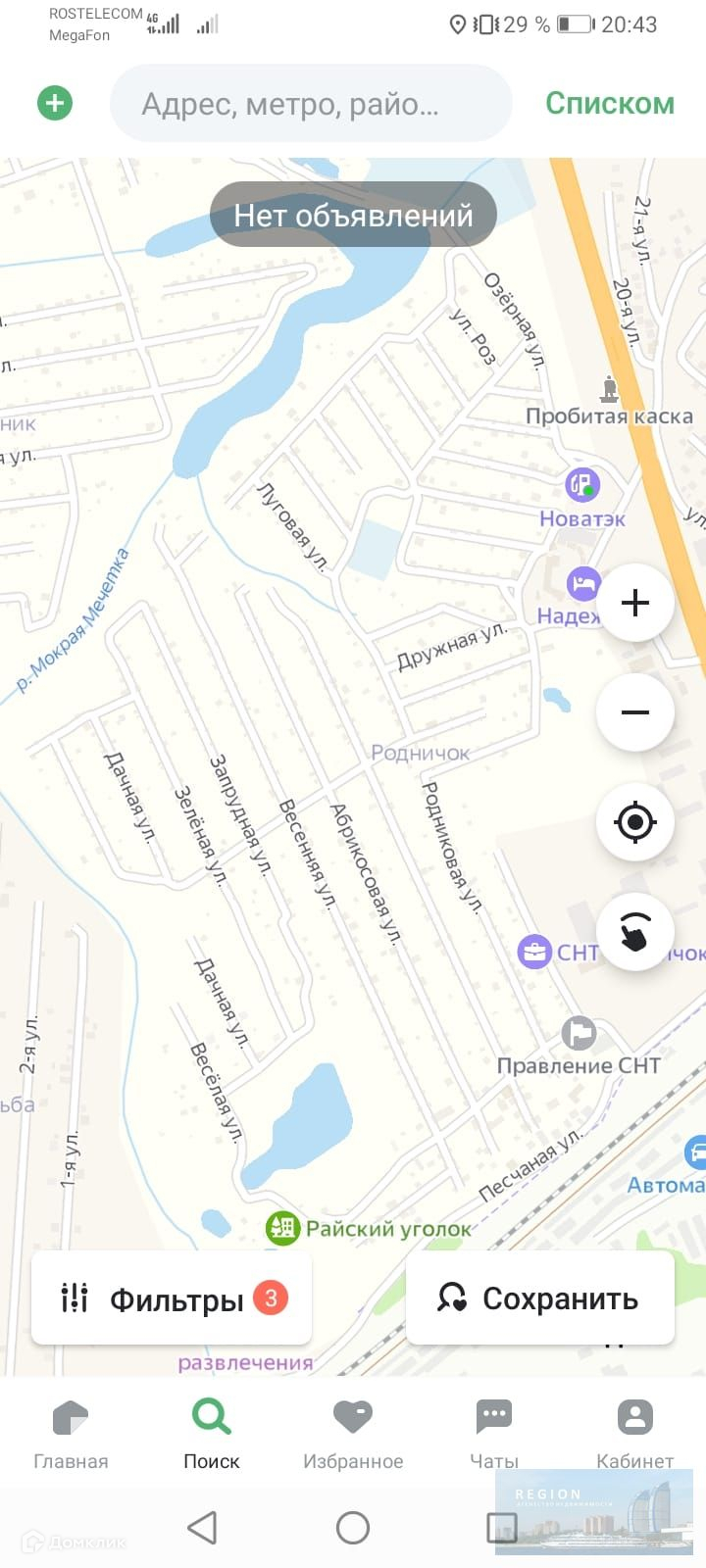Tap the system back button
This screenshot has width=706, height=1568.
[202, 1527]
